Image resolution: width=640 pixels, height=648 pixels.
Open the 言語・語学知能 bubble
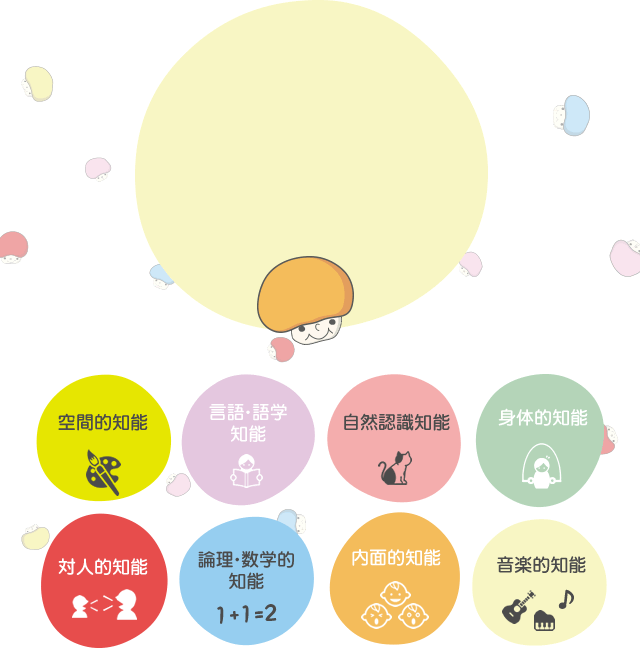click(x=248, y=440)
